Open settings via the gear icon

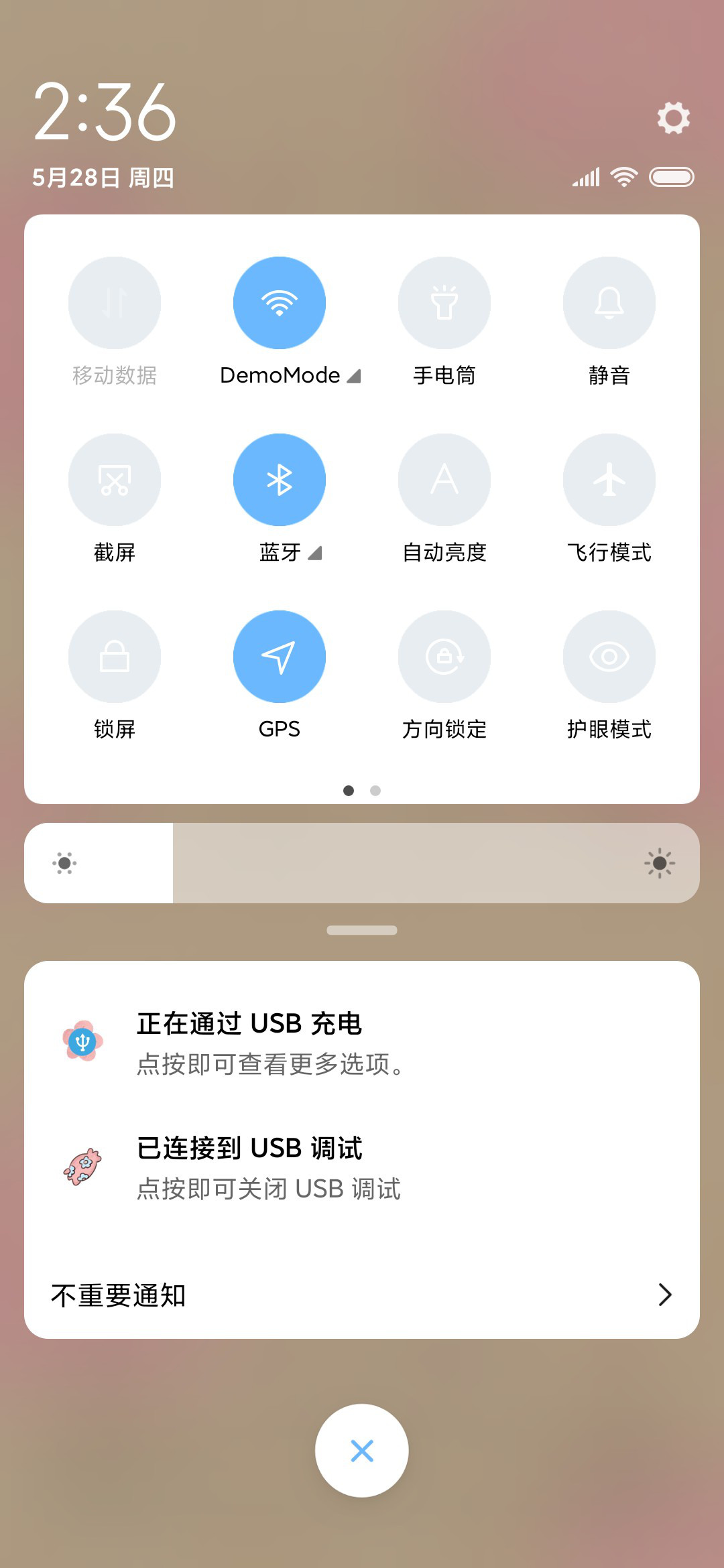coord(673,118)
